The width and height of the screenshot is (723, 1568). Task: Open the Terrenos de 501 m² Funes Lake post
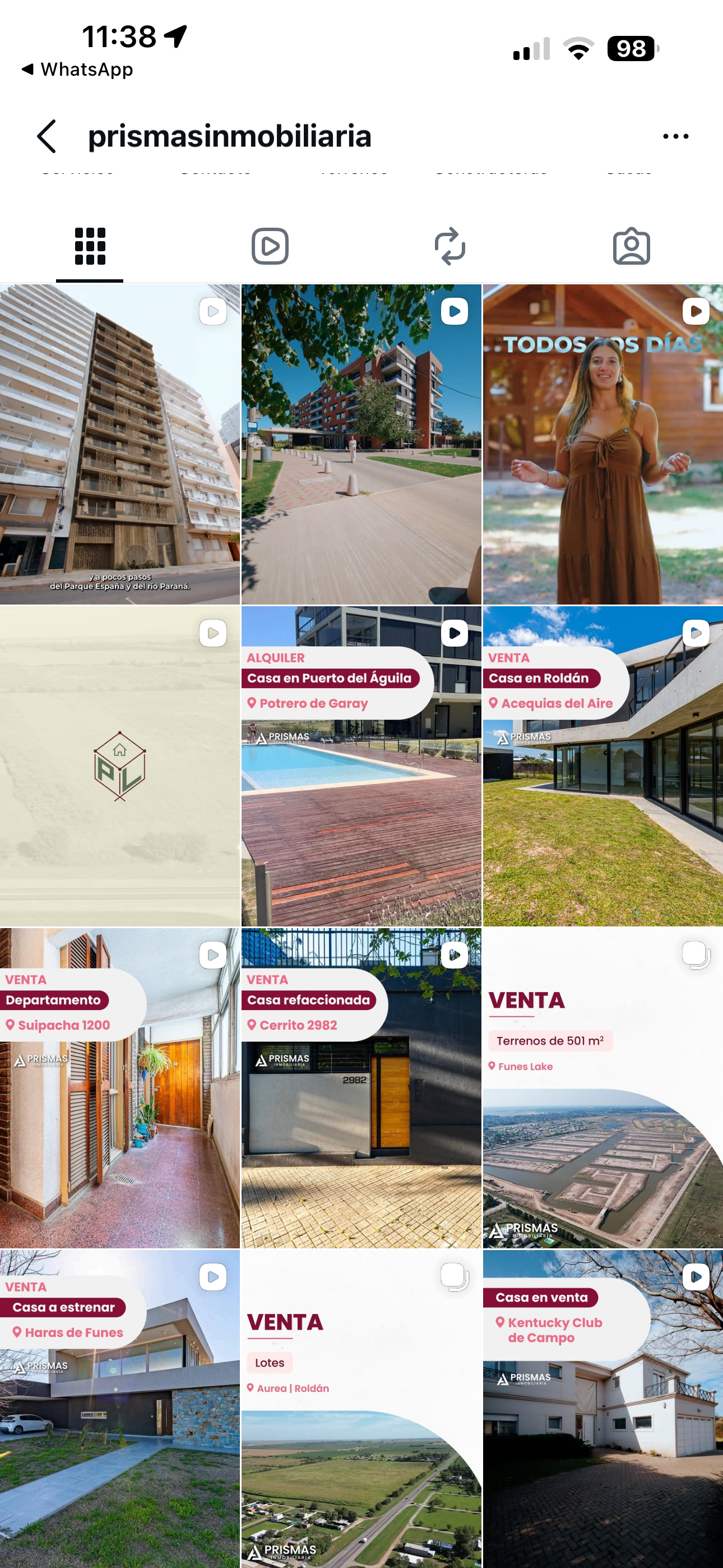[x=603, y=1089]
